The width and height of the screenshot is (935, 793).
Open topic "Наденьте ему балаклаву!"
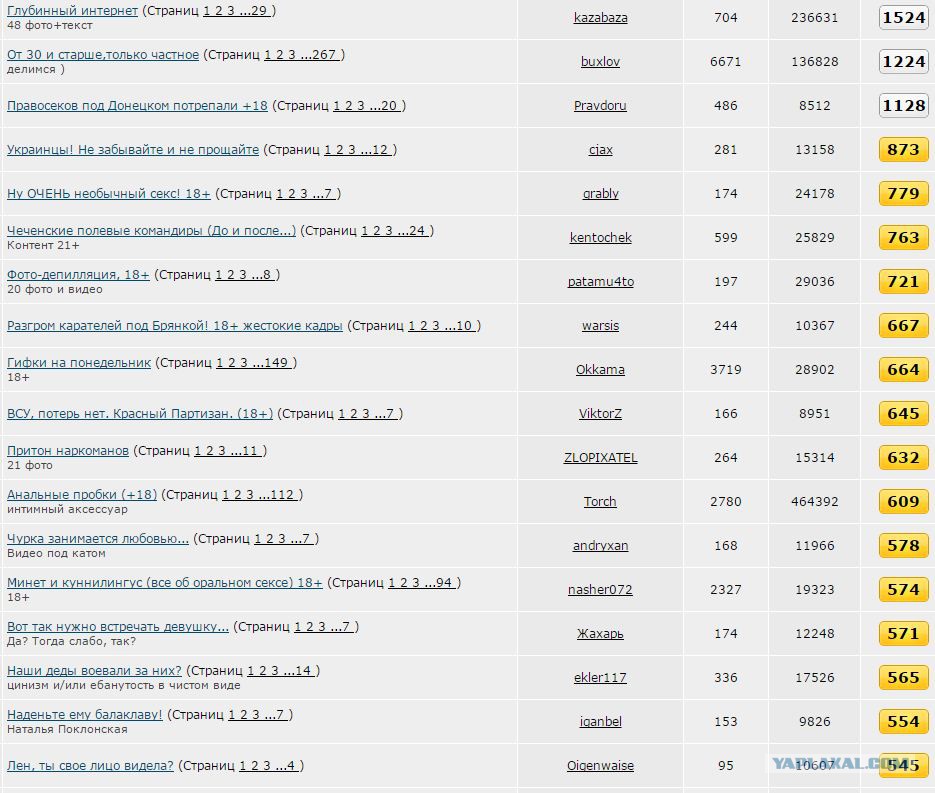85,715
